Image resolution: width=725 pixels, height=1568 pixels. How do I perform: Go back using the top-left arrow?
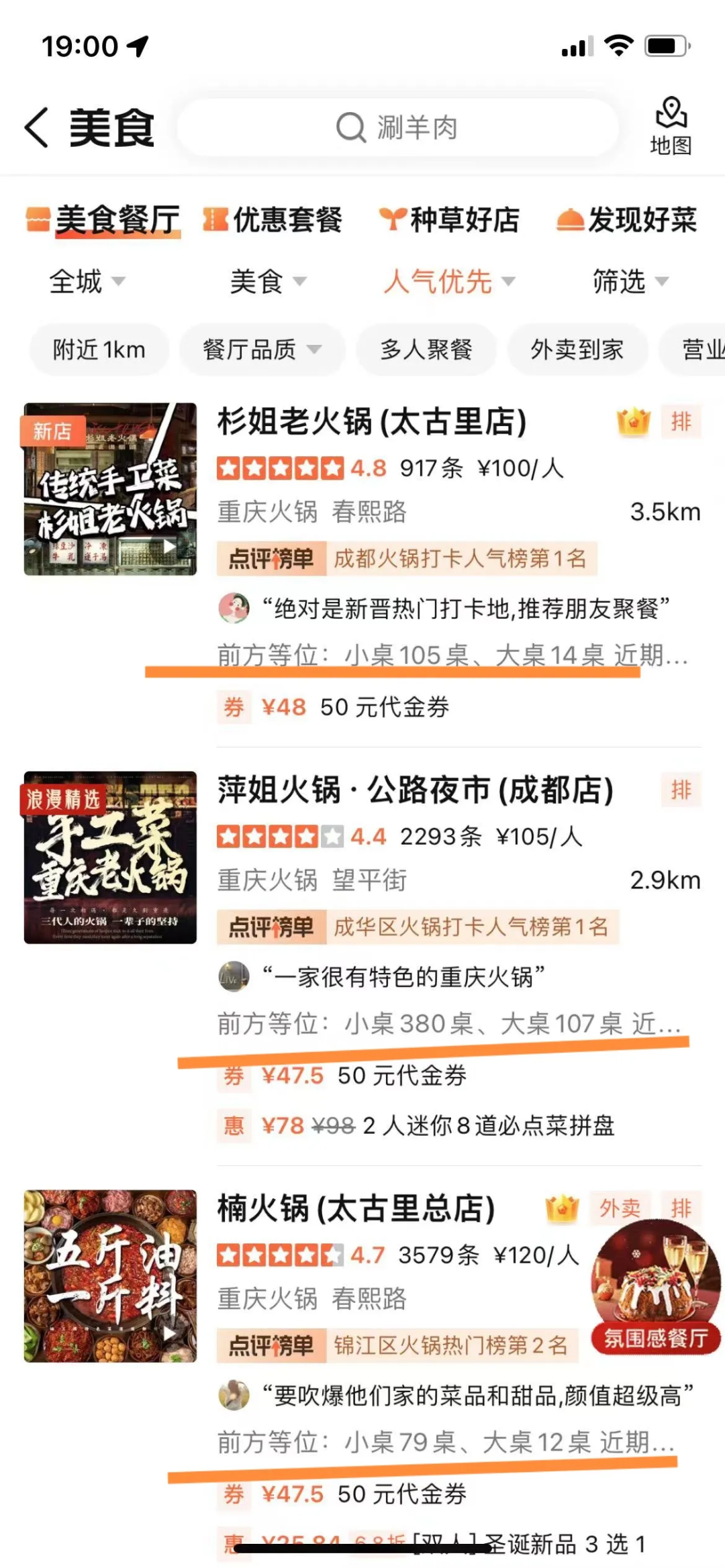37,127
